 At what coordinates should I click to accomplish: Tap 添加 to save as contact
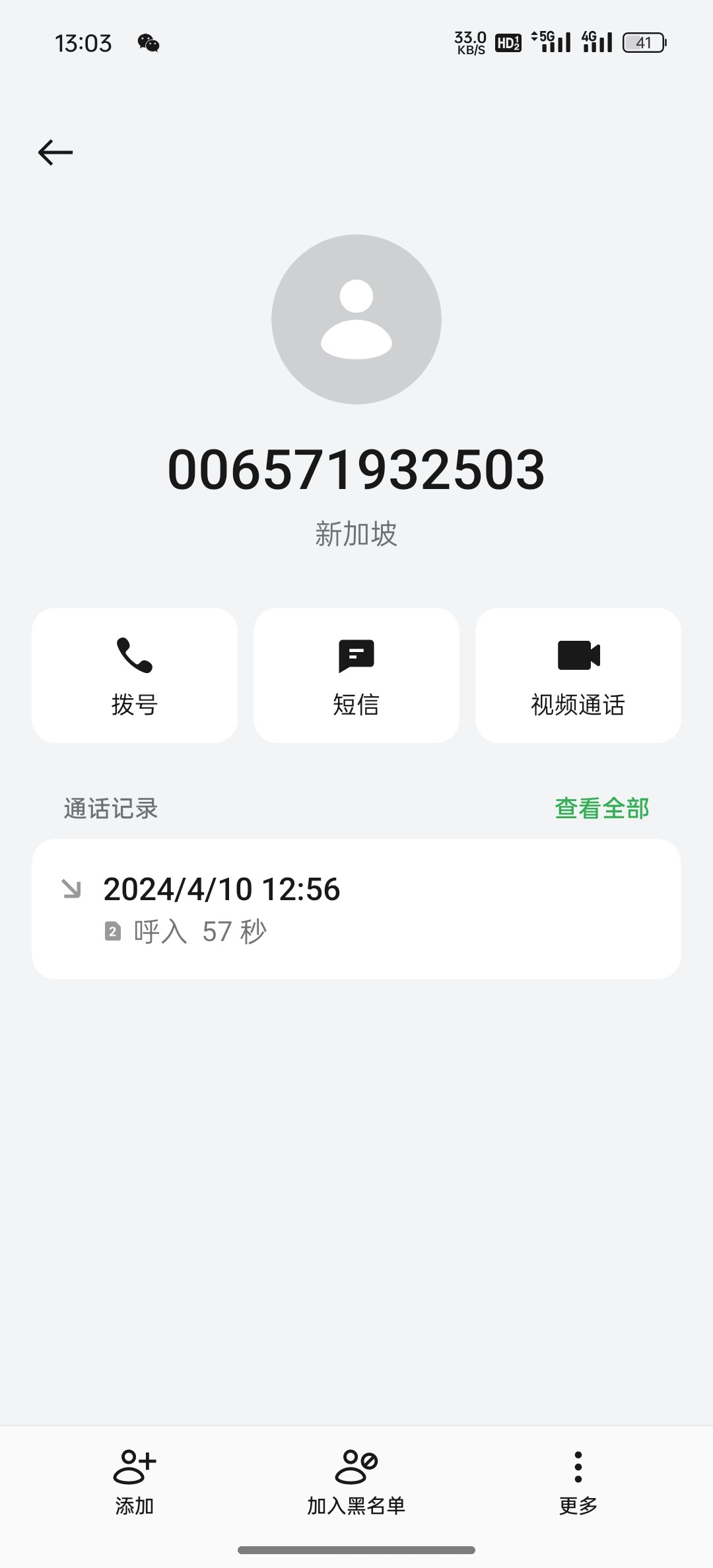tap(135, 1482)
